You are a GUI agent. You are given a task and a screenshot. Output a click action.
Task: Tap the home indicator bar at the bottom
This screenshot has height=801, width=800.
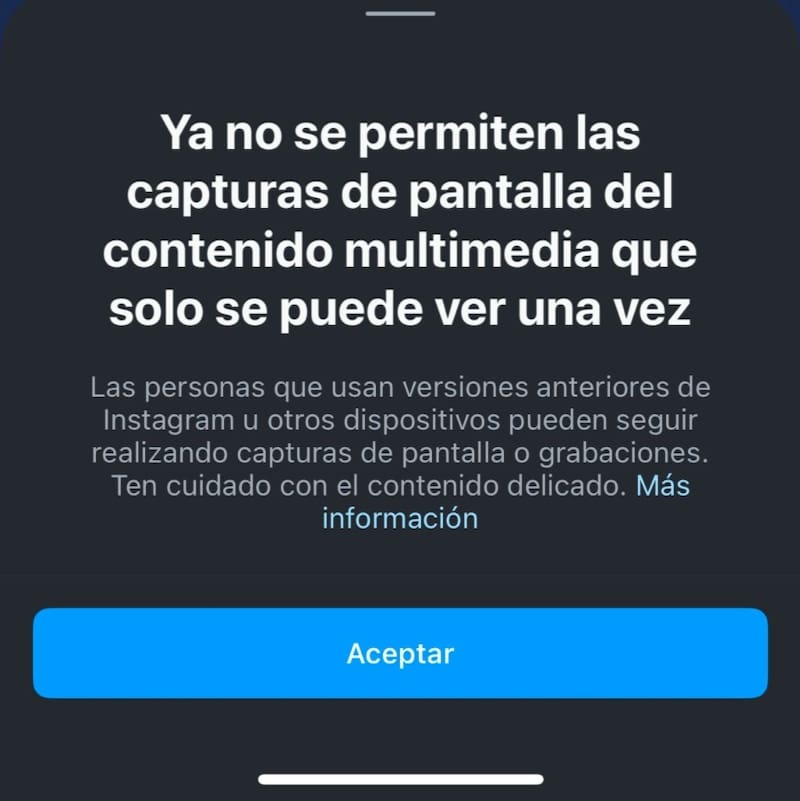(400, 778)
